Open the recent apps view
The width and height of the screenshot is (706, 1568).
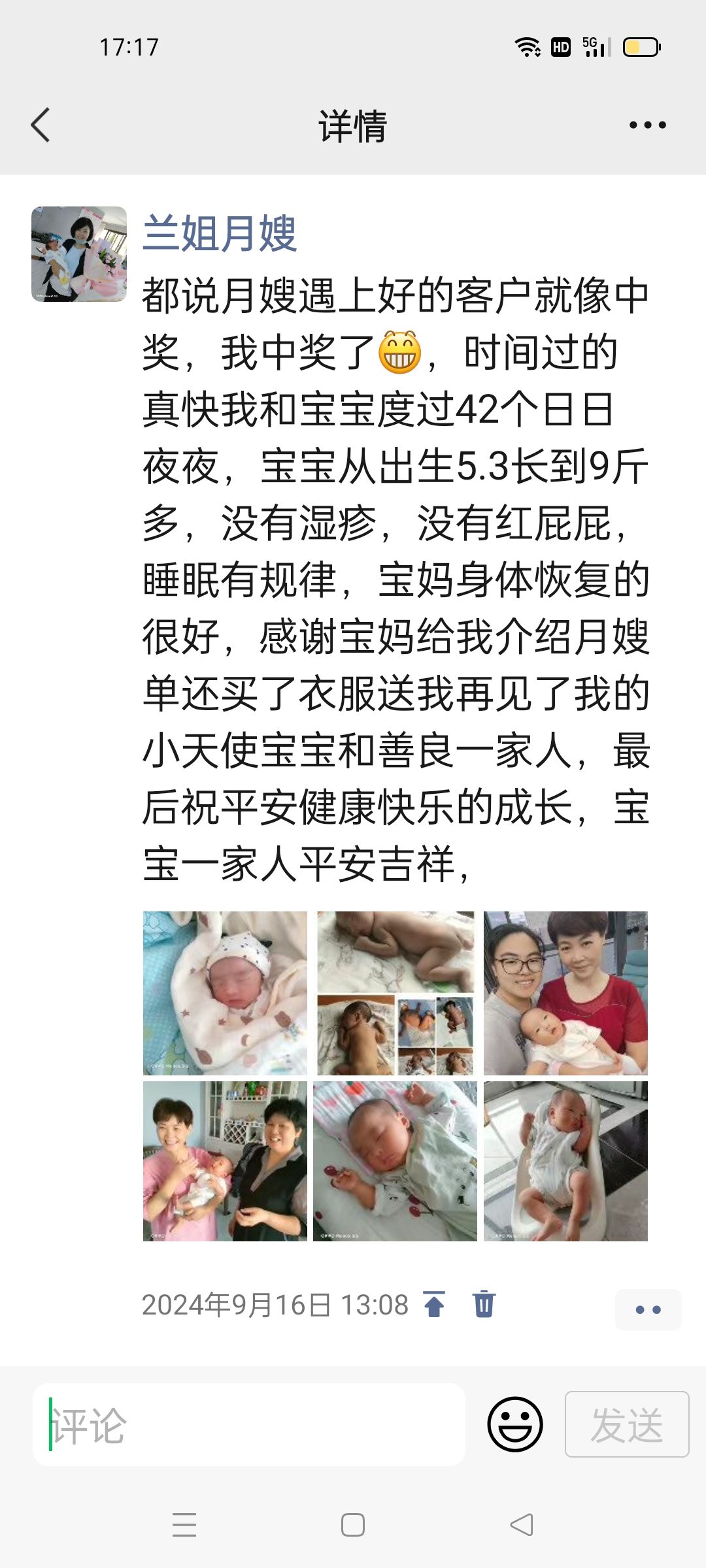184,1525
